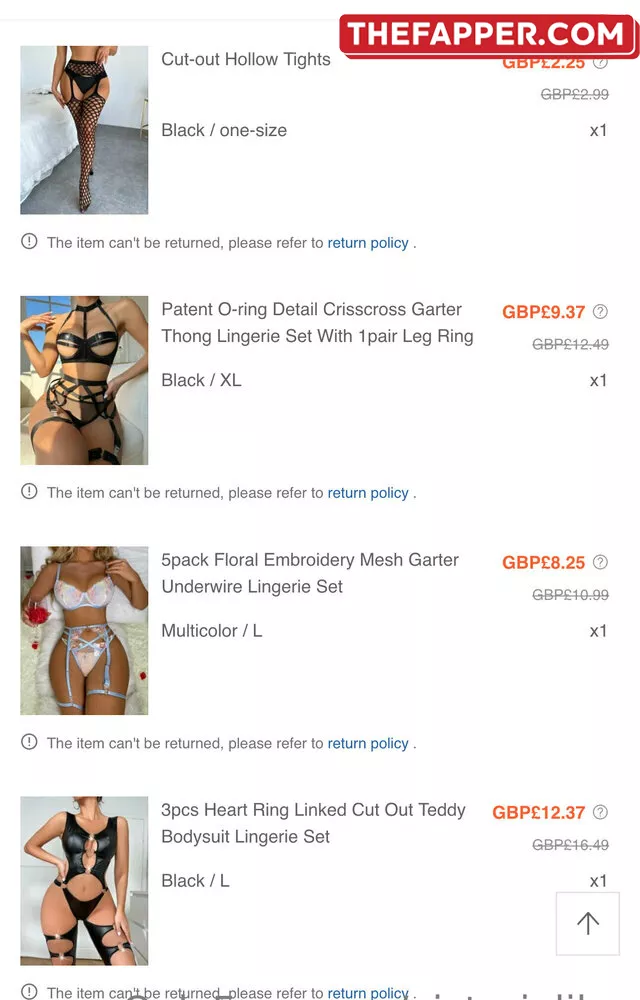Jump back to top with the arrow button

coord(588,923)
